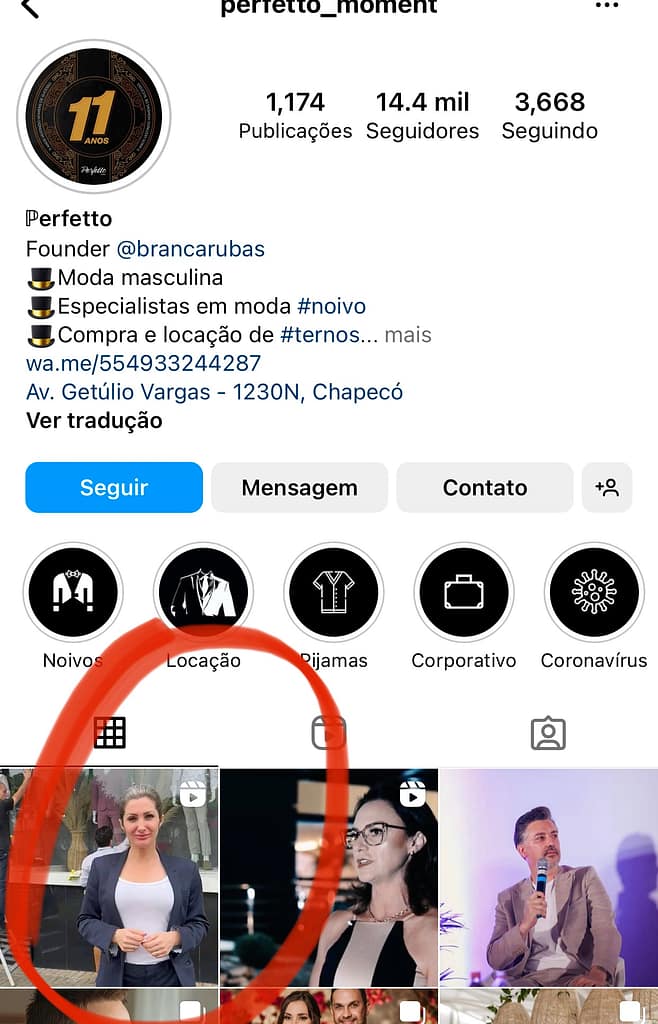Open the Seguindo following list

coord(549,116)
